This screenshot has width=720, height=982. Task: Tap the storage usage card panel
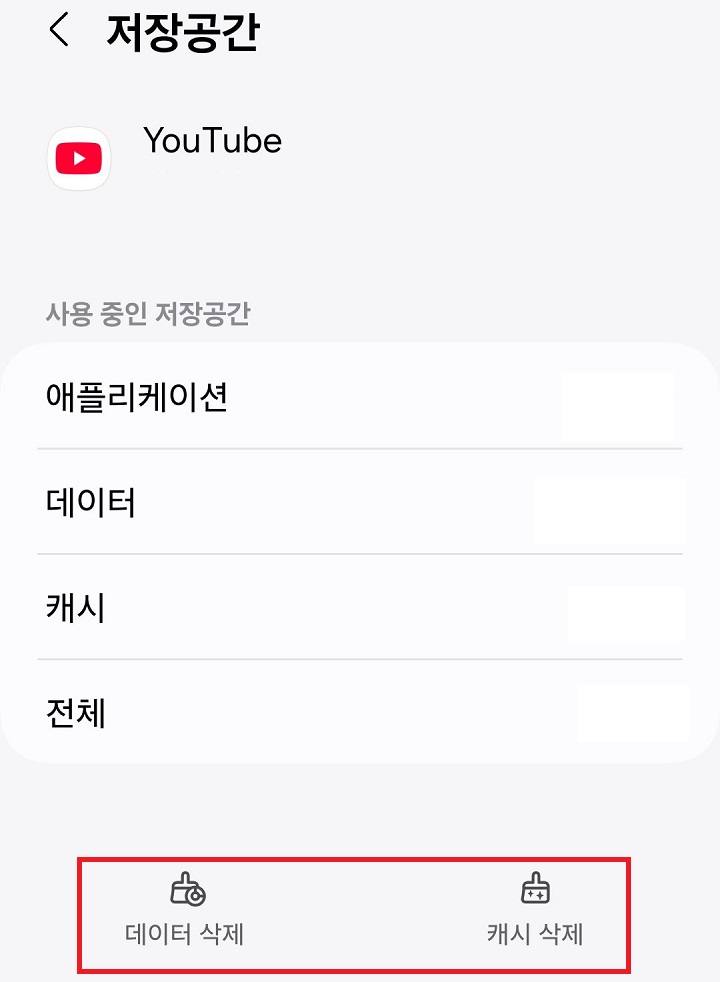(x=360, y=555)
